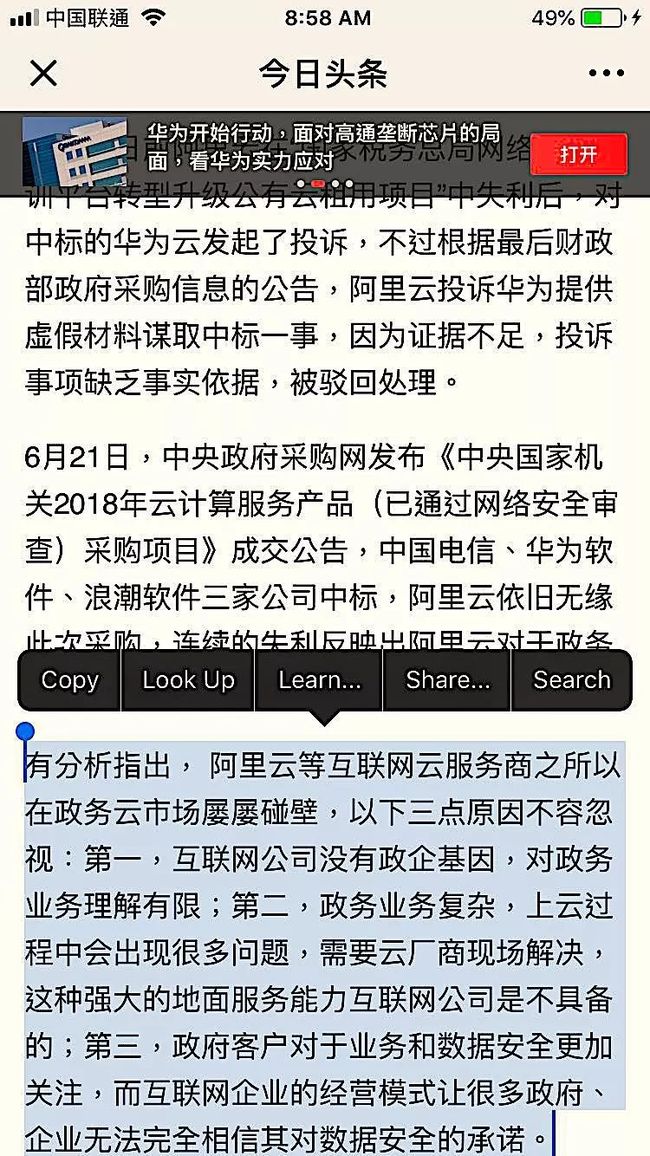Image resolution: width=650 pixels, height=1156 pixels.
Task: Open the Huawei banner ad thumbnail
Action: (x=74, y=153)
